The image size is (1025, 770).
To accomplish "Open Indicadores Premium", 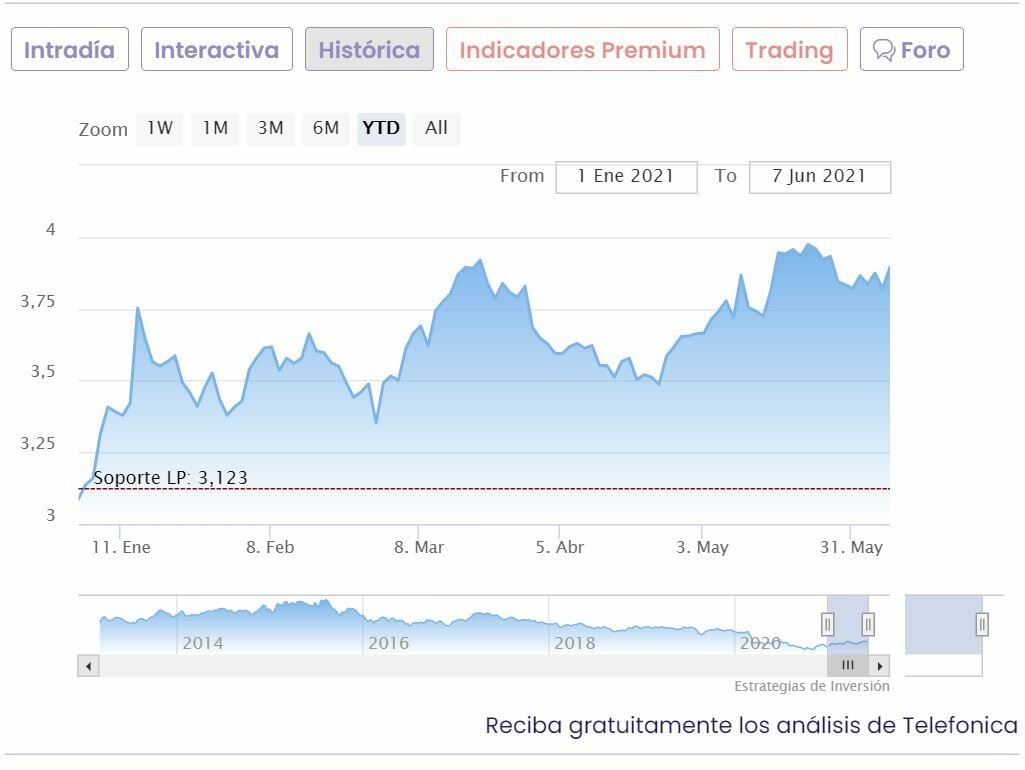I will (582, 50).
